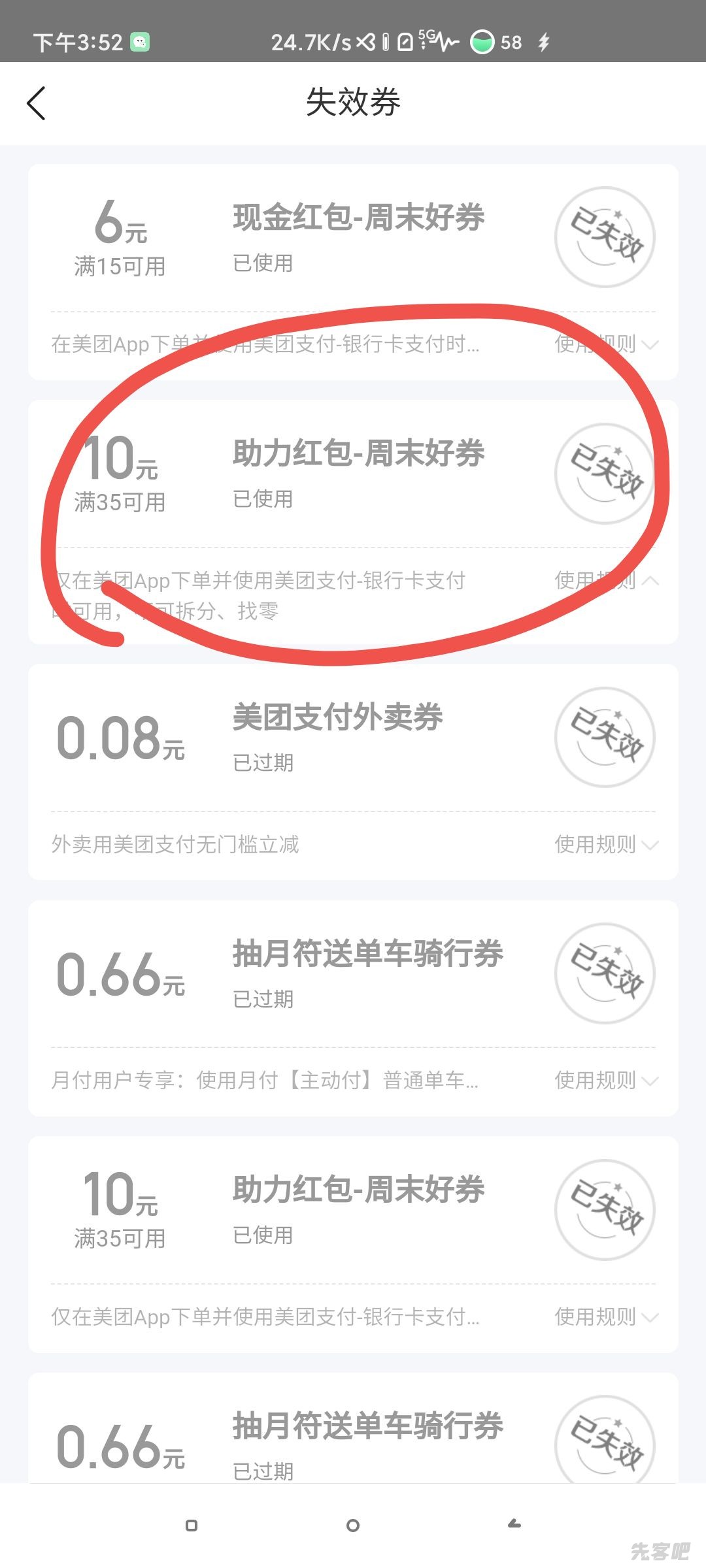Go back from the 失效券 page
706x1568 pixels.
(37, 103)
